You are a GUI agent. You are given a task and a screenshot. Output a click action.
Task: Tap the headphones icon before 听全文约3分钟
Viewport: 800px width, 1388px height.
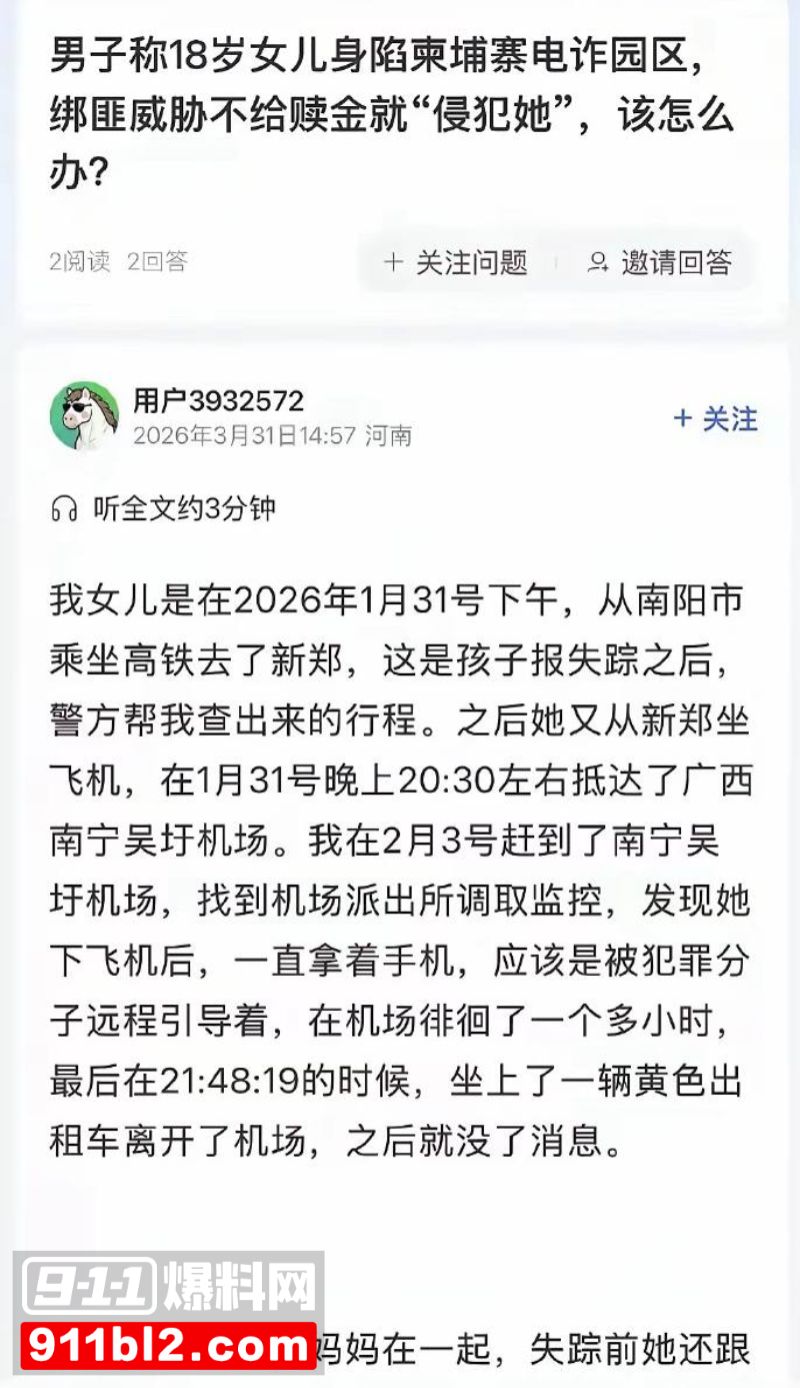[62, 508]
